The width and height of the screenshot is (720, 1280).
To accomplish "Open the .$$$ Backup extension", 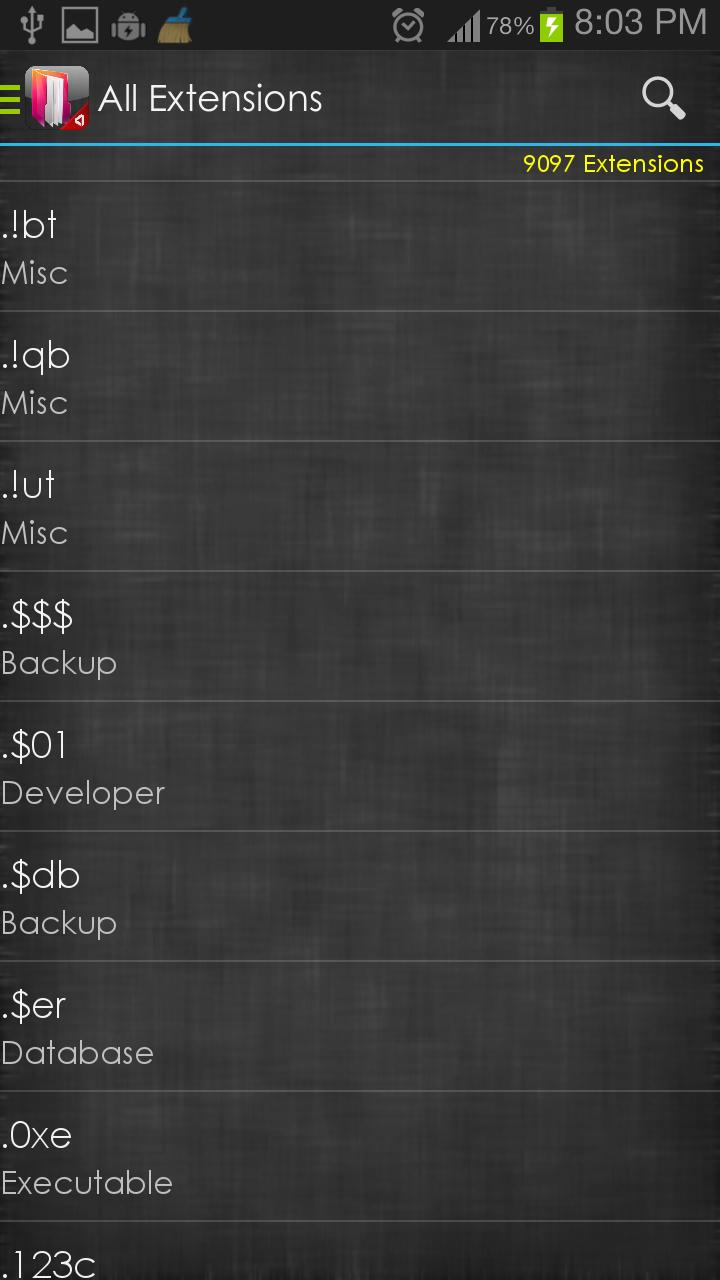I will click(x=360, y=637).
